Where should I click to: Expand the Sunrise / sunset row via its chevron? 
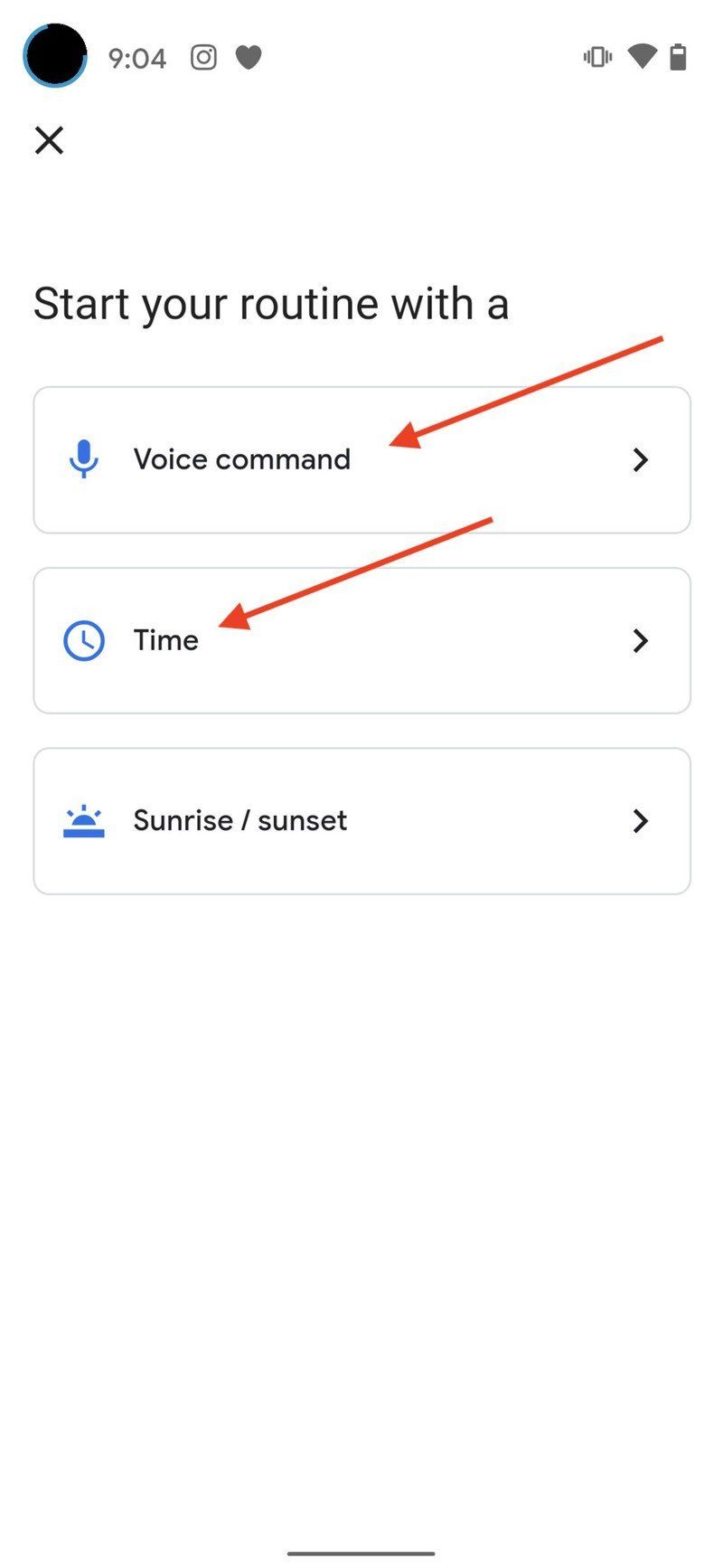point(640,820)
